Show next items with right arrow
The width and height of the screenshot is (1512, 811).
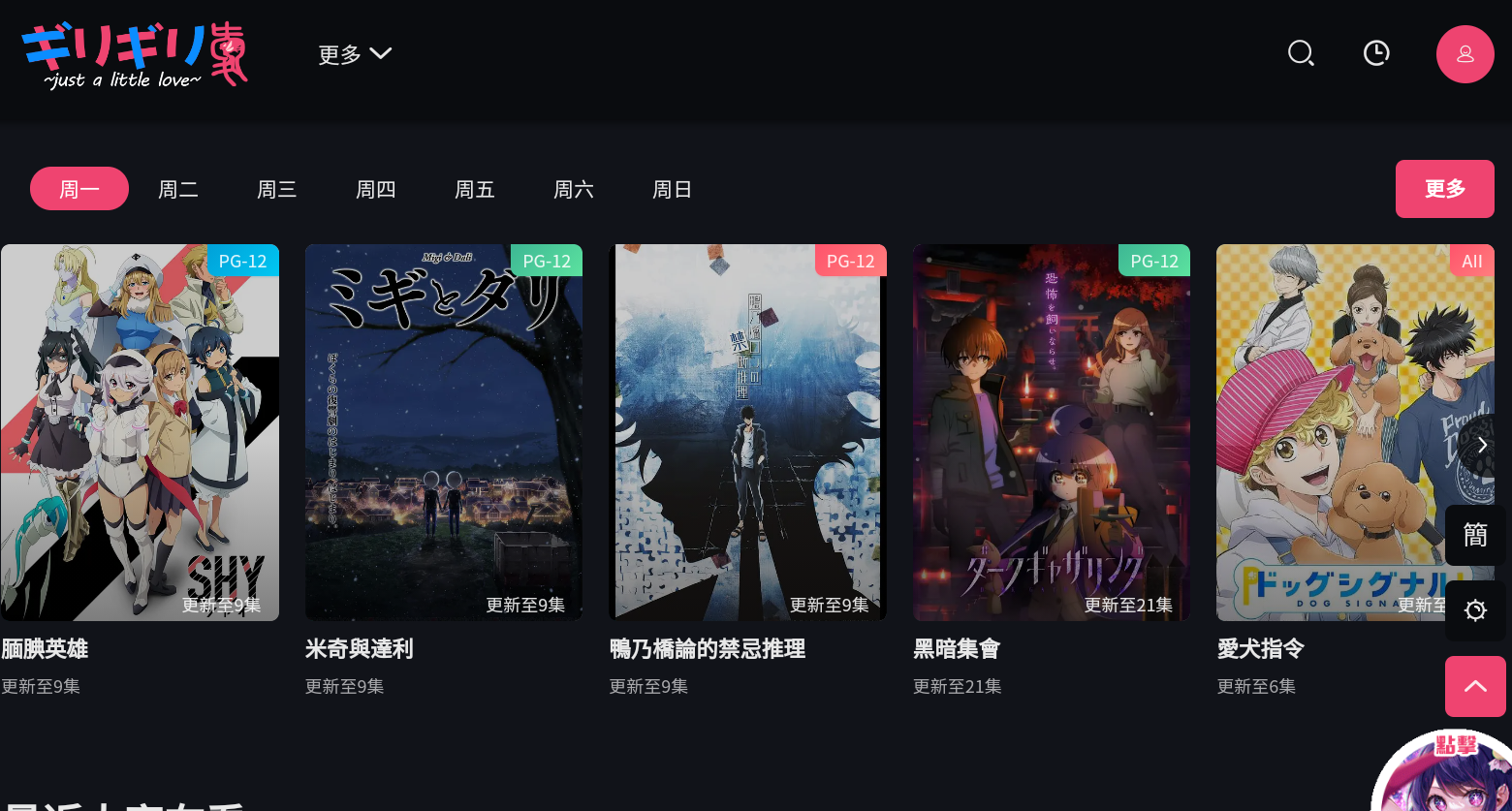(x=1481, y=445)
